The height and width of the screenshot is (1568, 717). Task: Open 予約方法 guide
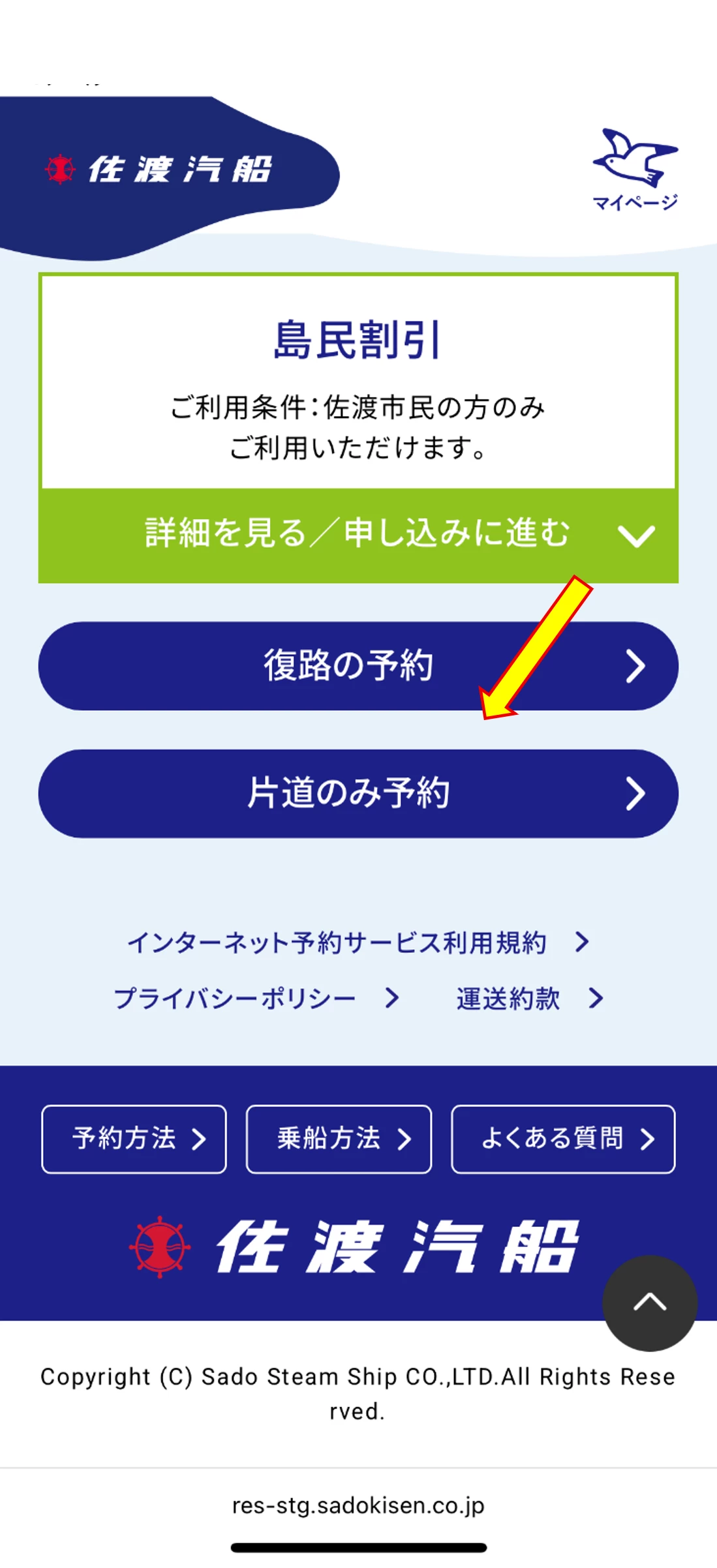[x=134, y=1139]
